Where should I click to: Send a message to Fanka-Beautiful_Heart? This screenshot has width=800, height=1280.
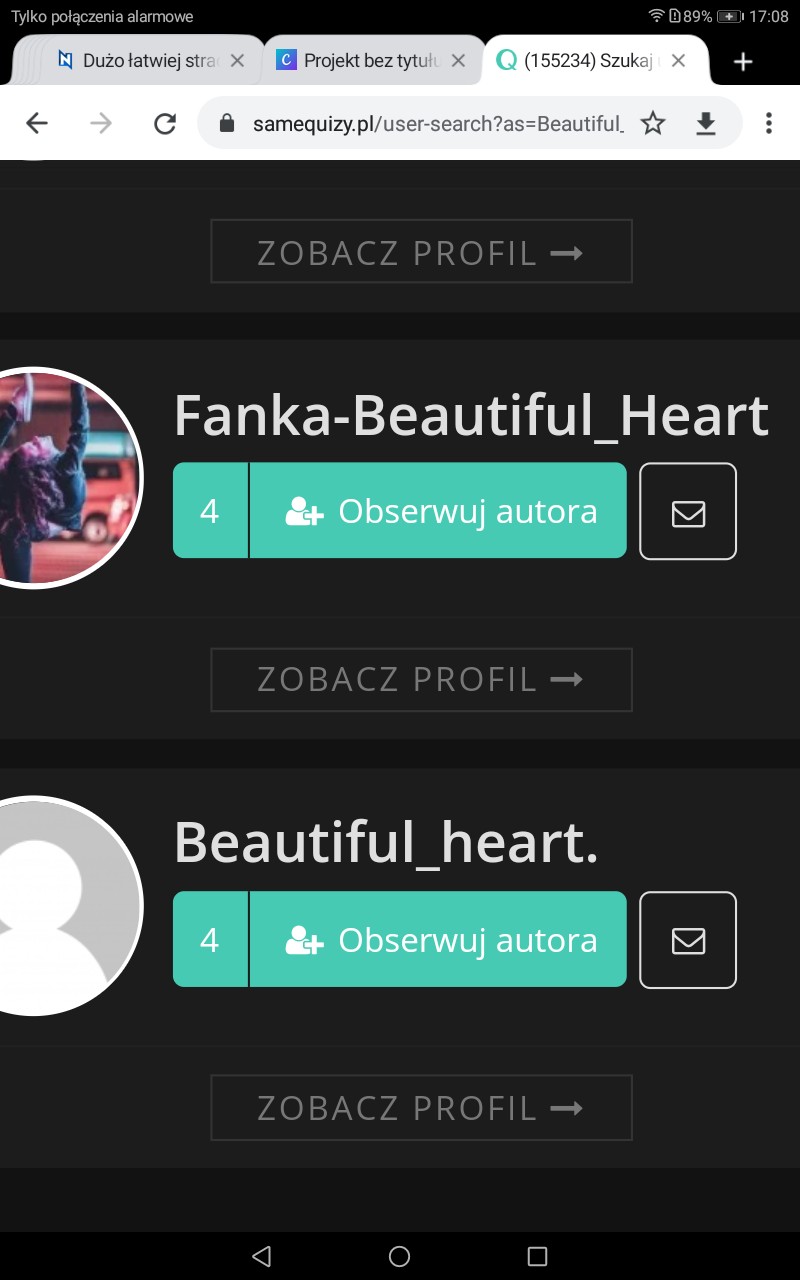(688, 511)
